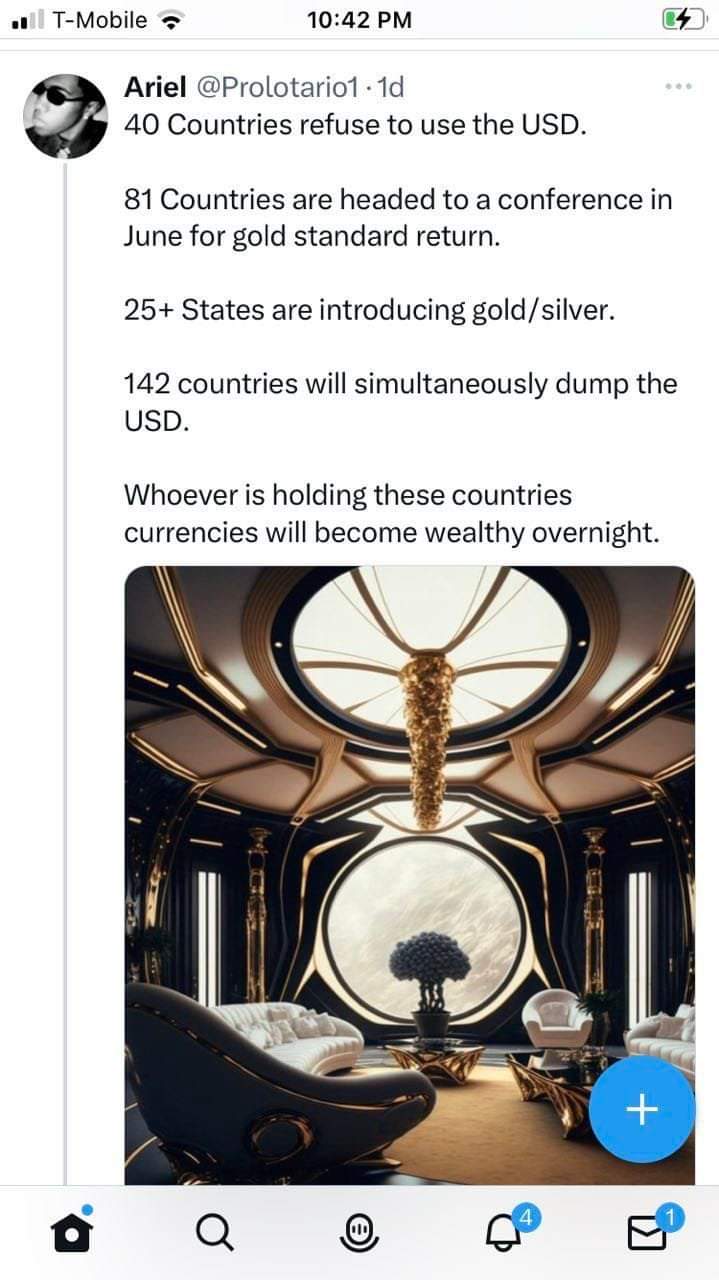Open the Search tab
Viewport: 719px width, 1280px height.
(215, 1234)
